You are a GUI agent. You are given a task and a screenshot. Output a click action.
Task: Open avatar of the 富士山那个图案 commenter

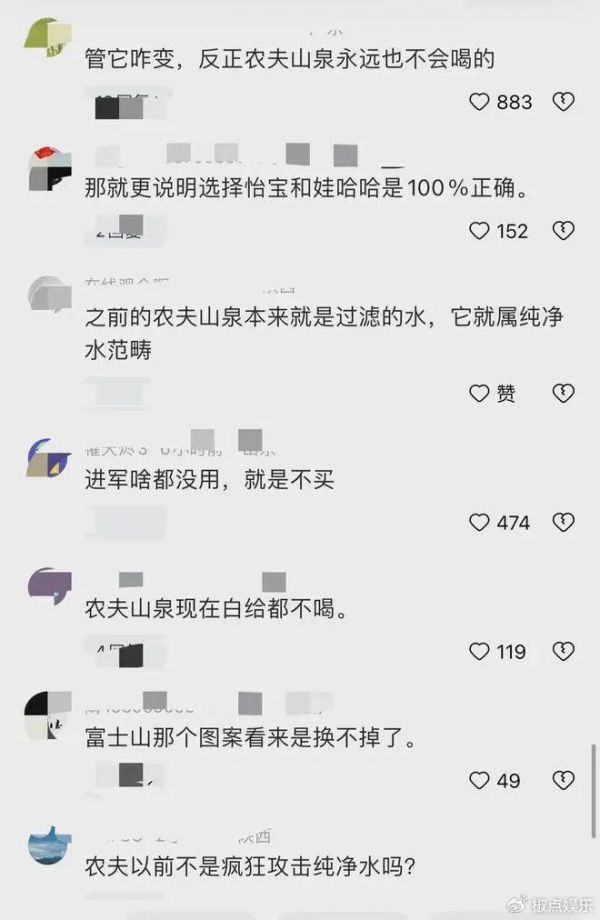click(46, 717)
